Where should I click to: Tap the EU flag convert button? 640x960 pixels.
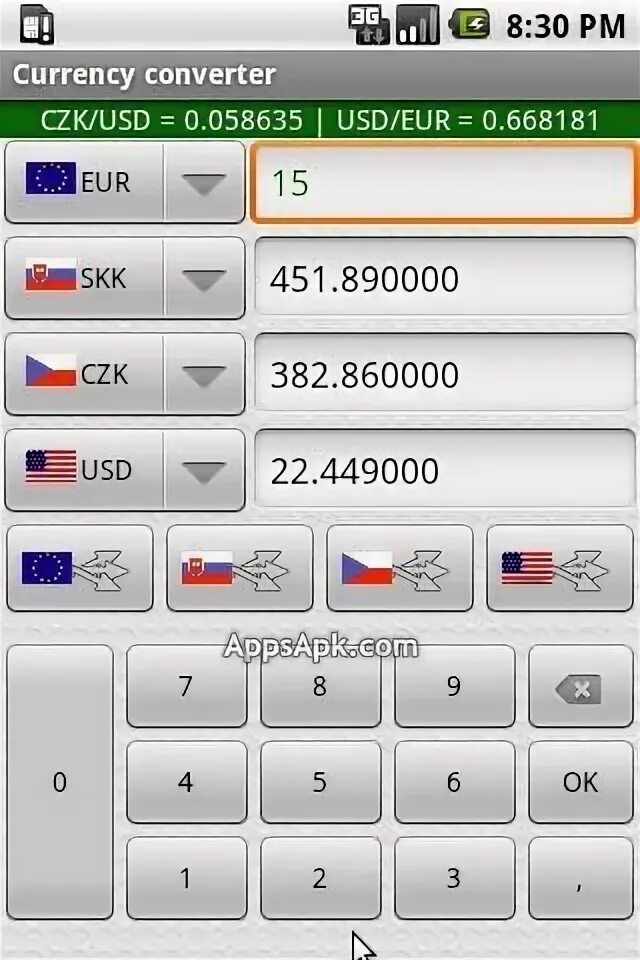pyautogui.click(x=80, y=568)
